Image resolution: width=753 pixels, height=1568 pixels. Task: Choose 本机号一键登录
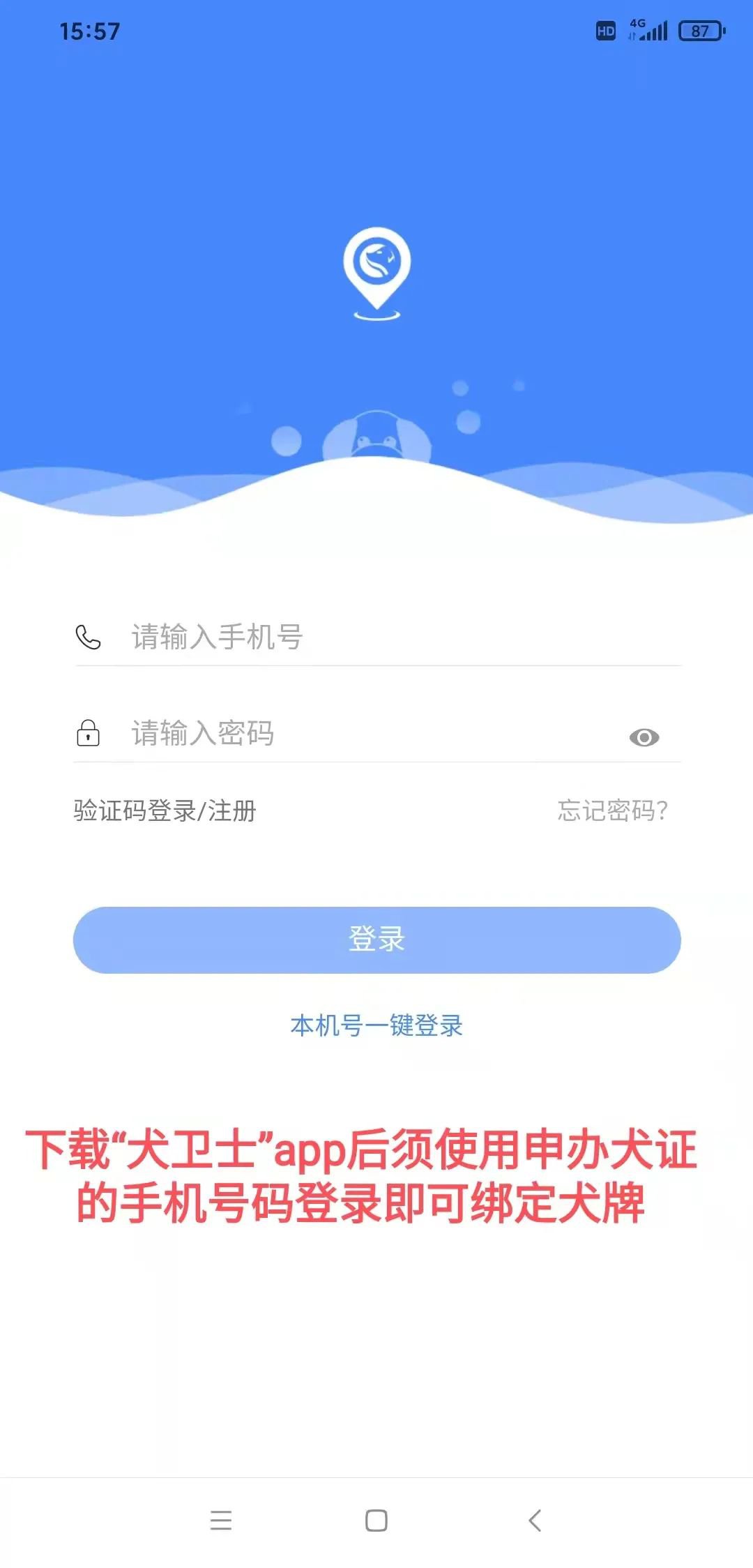[376, 1026]
